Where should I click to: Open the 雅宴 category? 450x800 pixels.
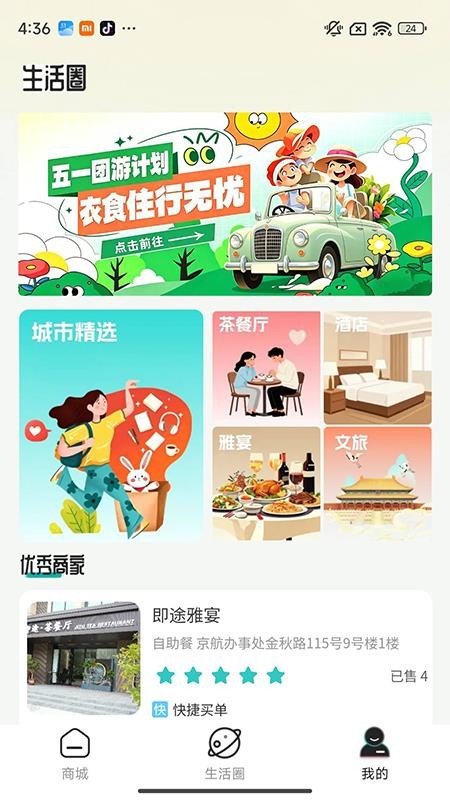point(266,484)
